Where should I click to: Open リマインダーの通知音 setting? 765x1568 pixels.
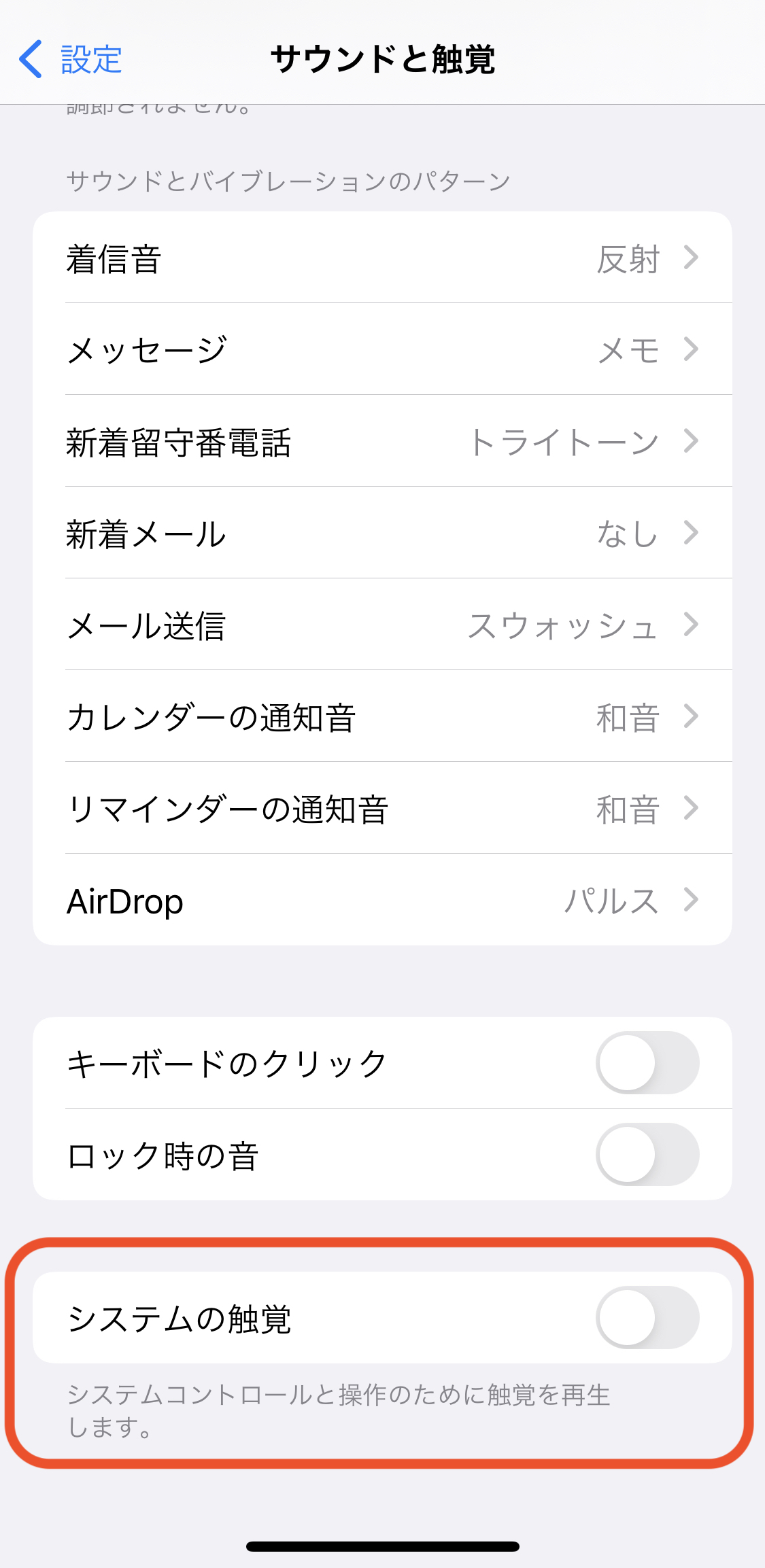[x=382, y=809]
